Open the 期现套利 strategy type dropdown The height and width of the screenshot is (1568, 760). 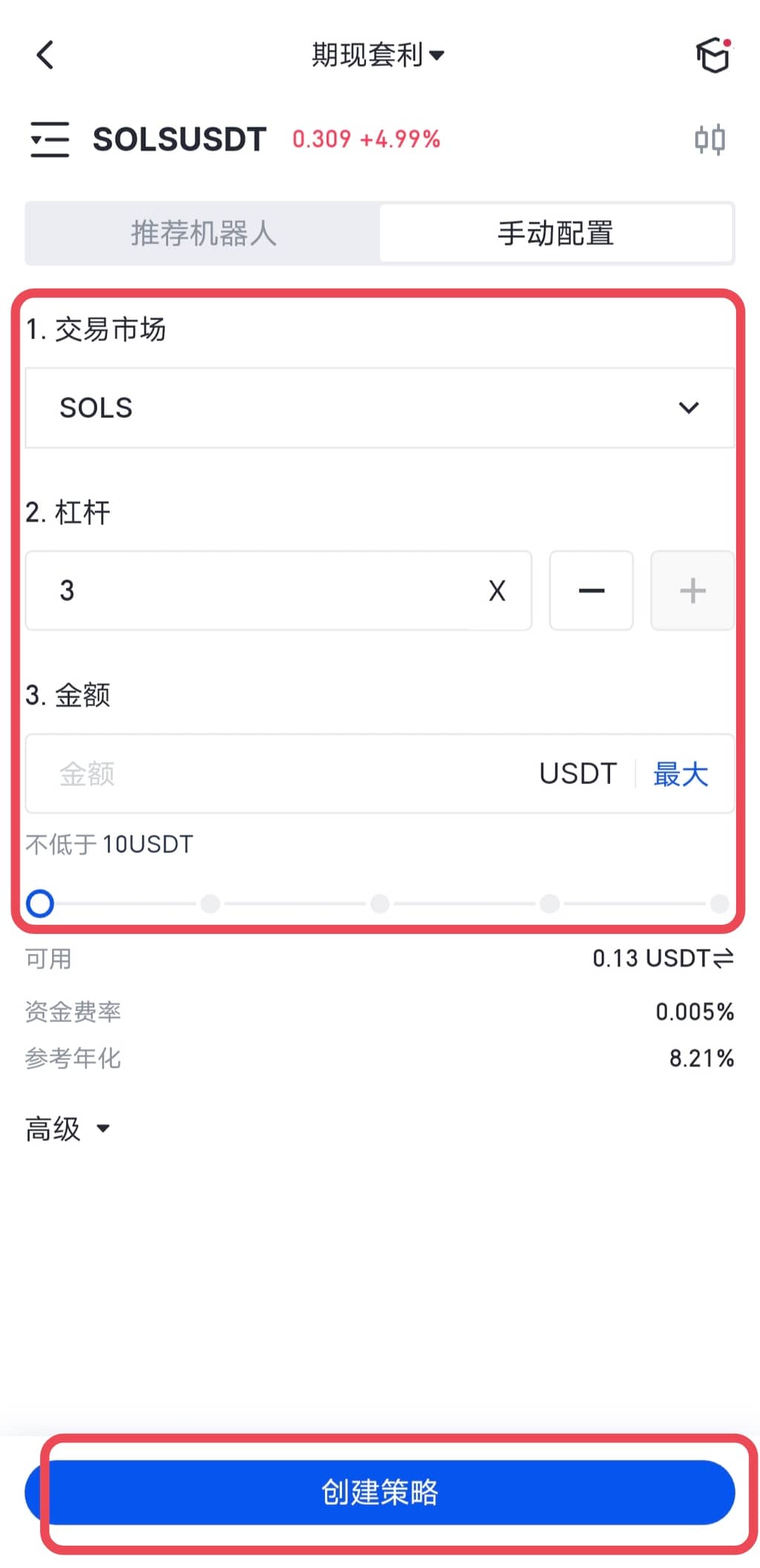(x=378, y=55)
